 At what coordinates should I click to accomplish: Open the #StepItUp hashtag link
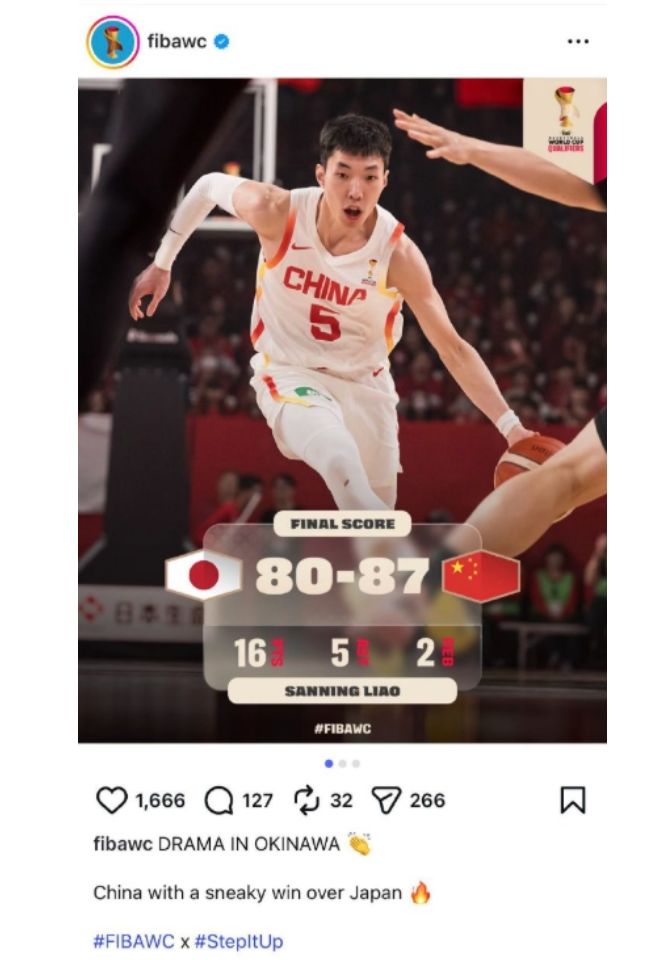238,941
